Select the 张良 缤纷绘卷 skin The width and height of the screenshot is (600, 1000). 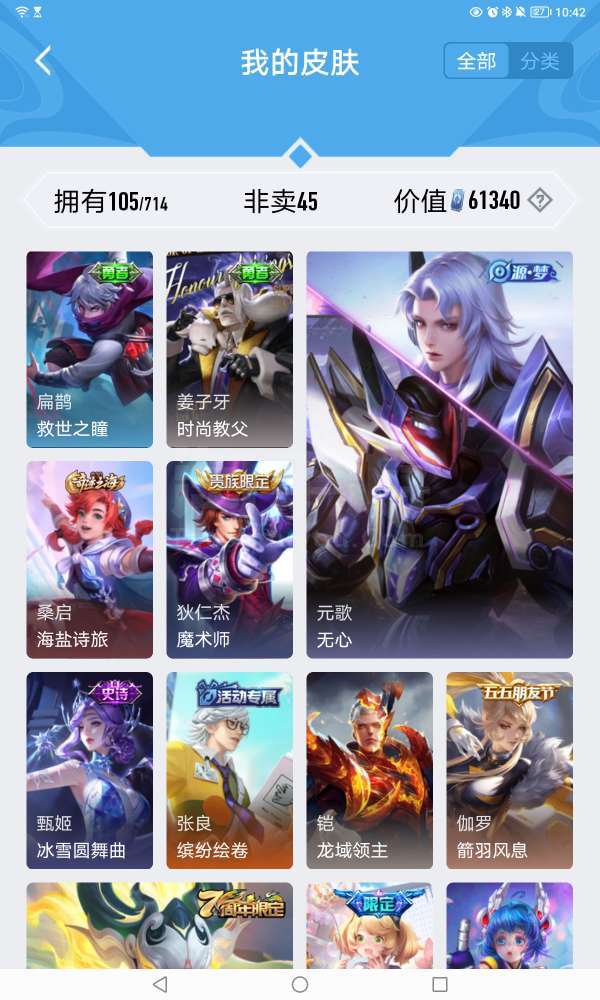coord(230,770)
